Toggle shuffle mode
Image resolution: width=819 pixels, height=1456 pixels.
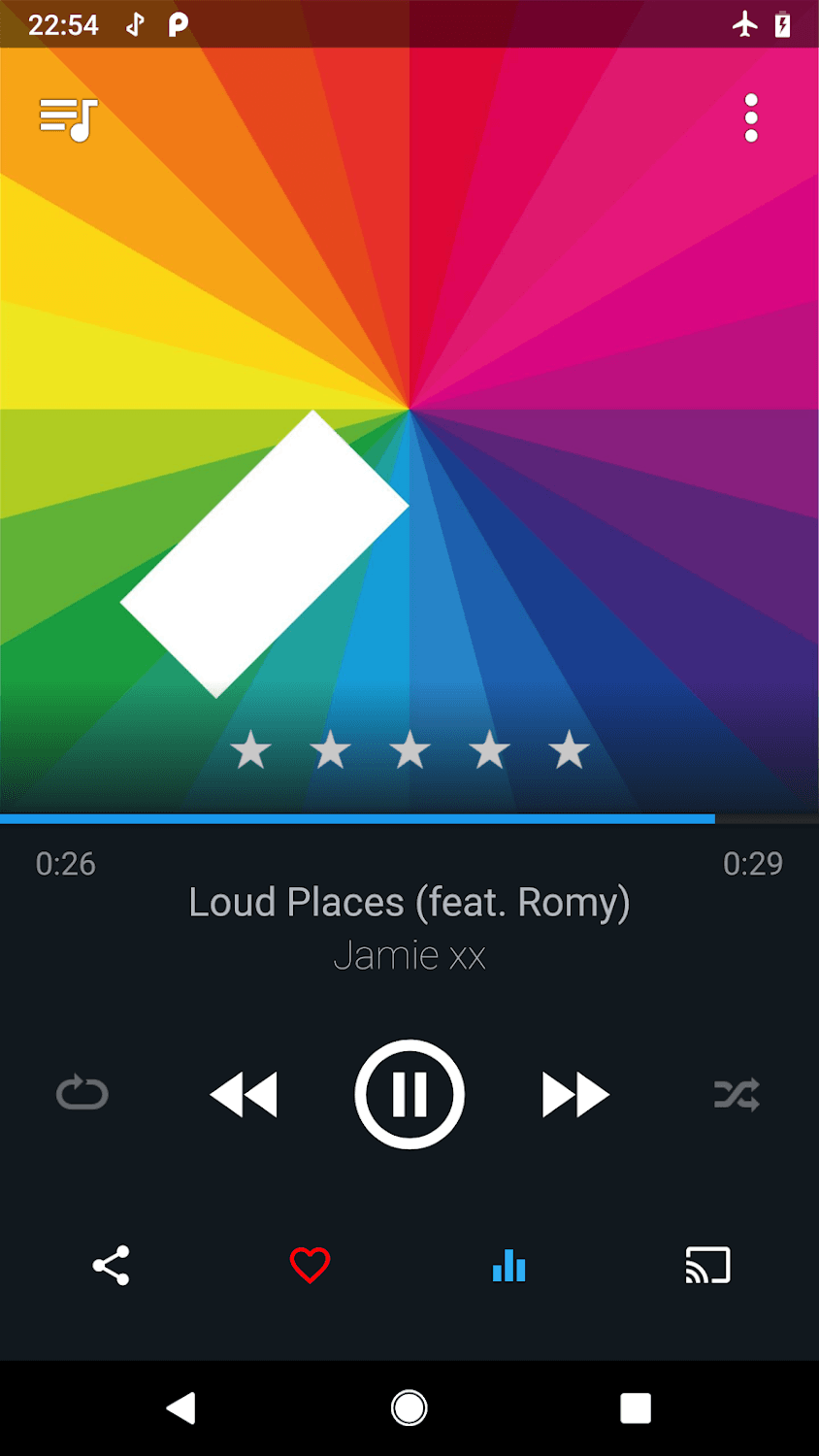pyautogui.click(x=737, y=1095)
